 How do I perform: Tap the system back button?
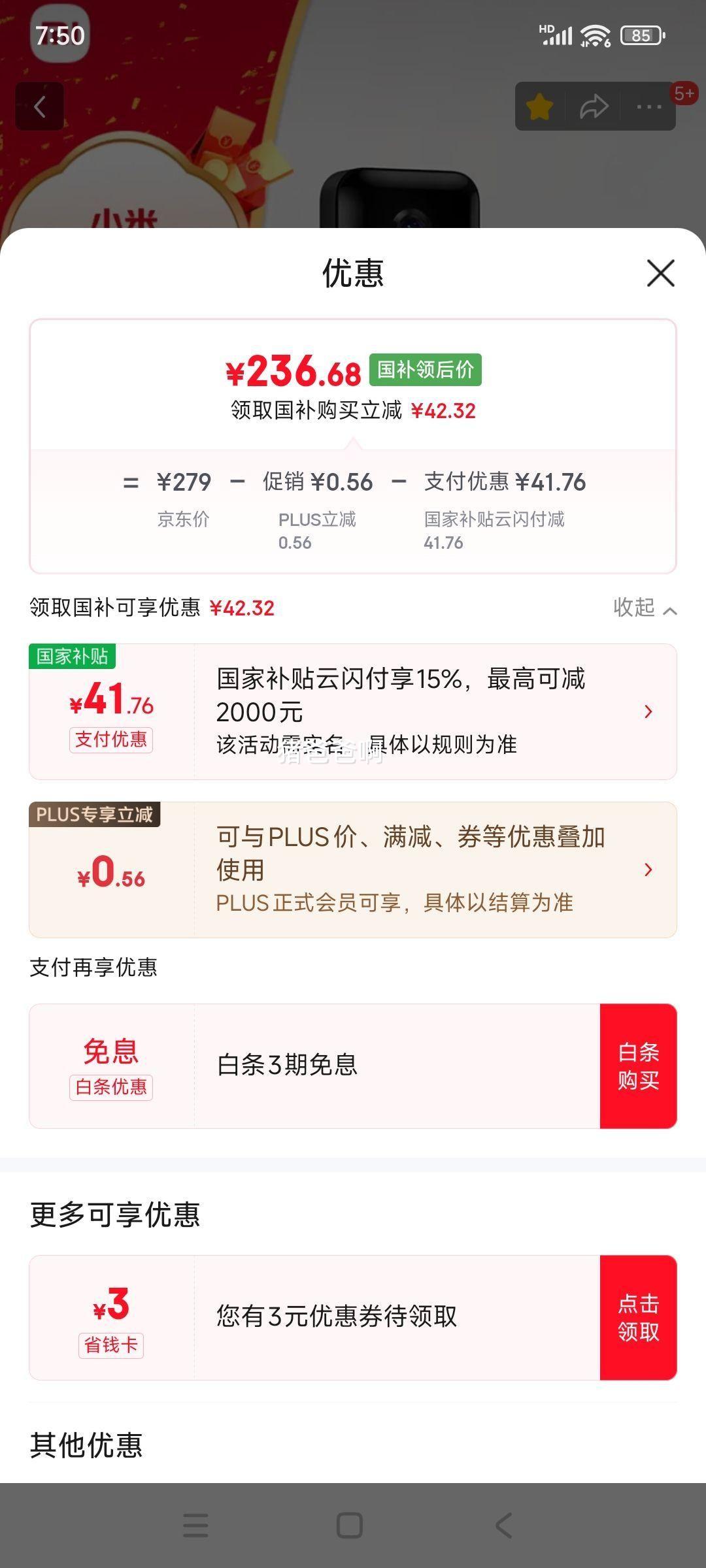click(x=503, y=1526)
